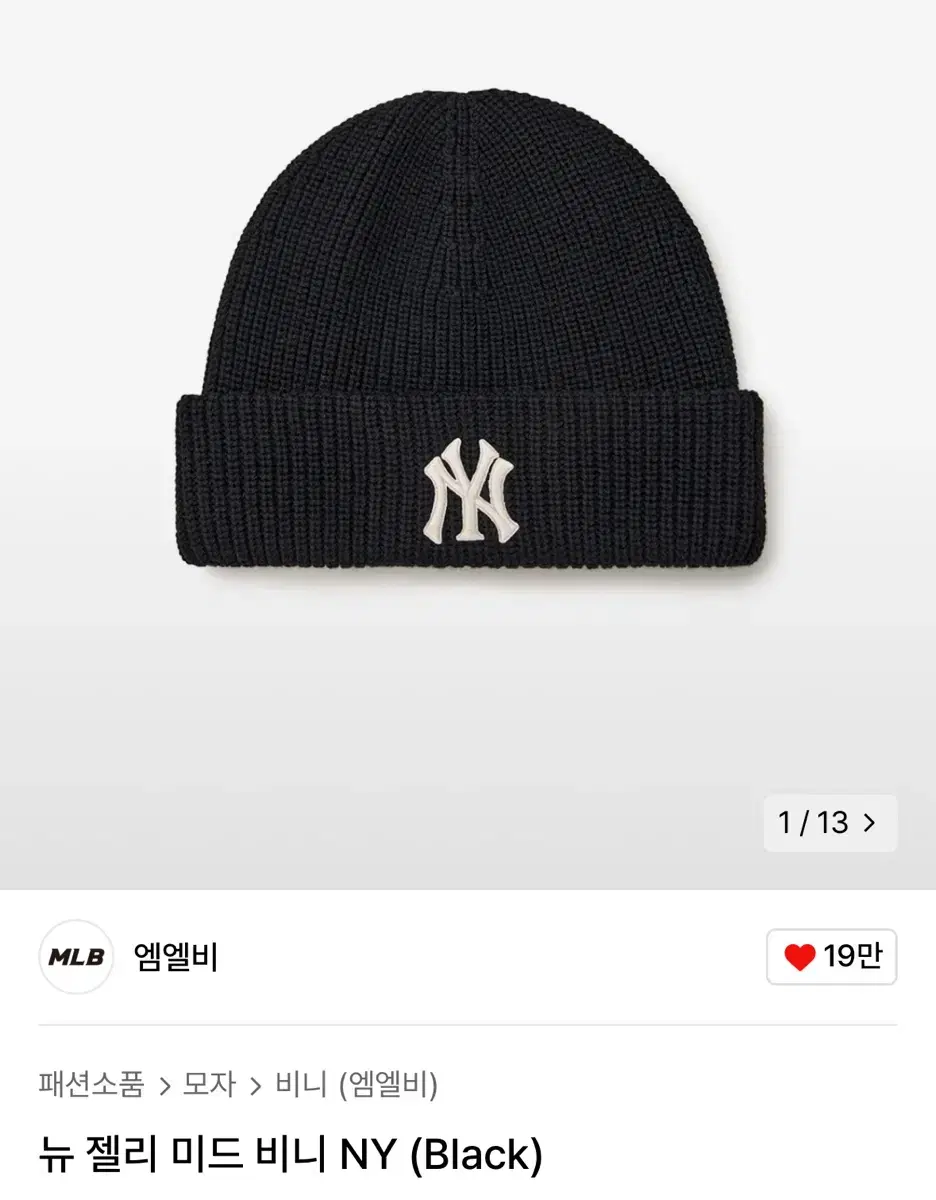Open the 엠엘비 brand page
The image size is (936, 1200).
coord(176,957)
